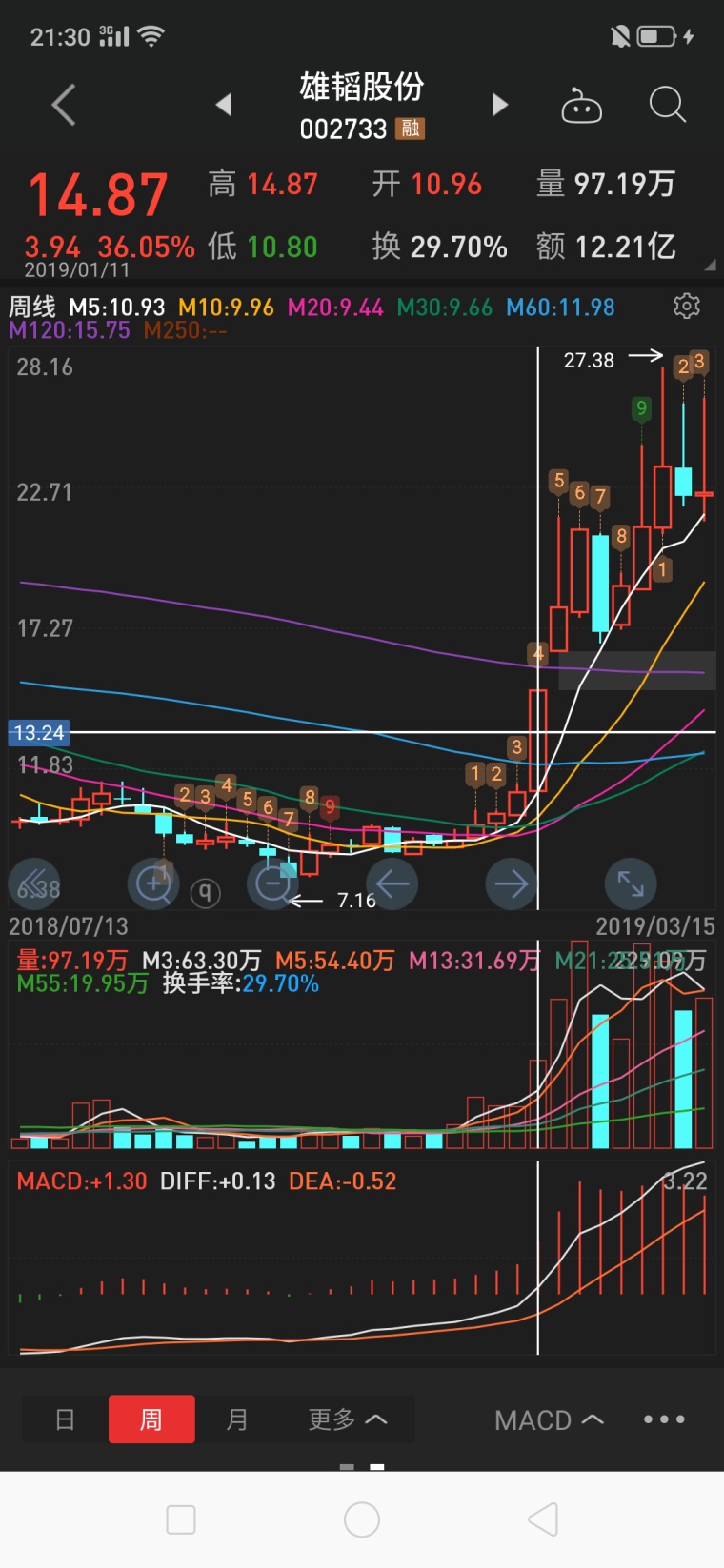Screen dimensions: 724x1568
Task: Open the three-dot more options
Action: tap(664, 1419)
